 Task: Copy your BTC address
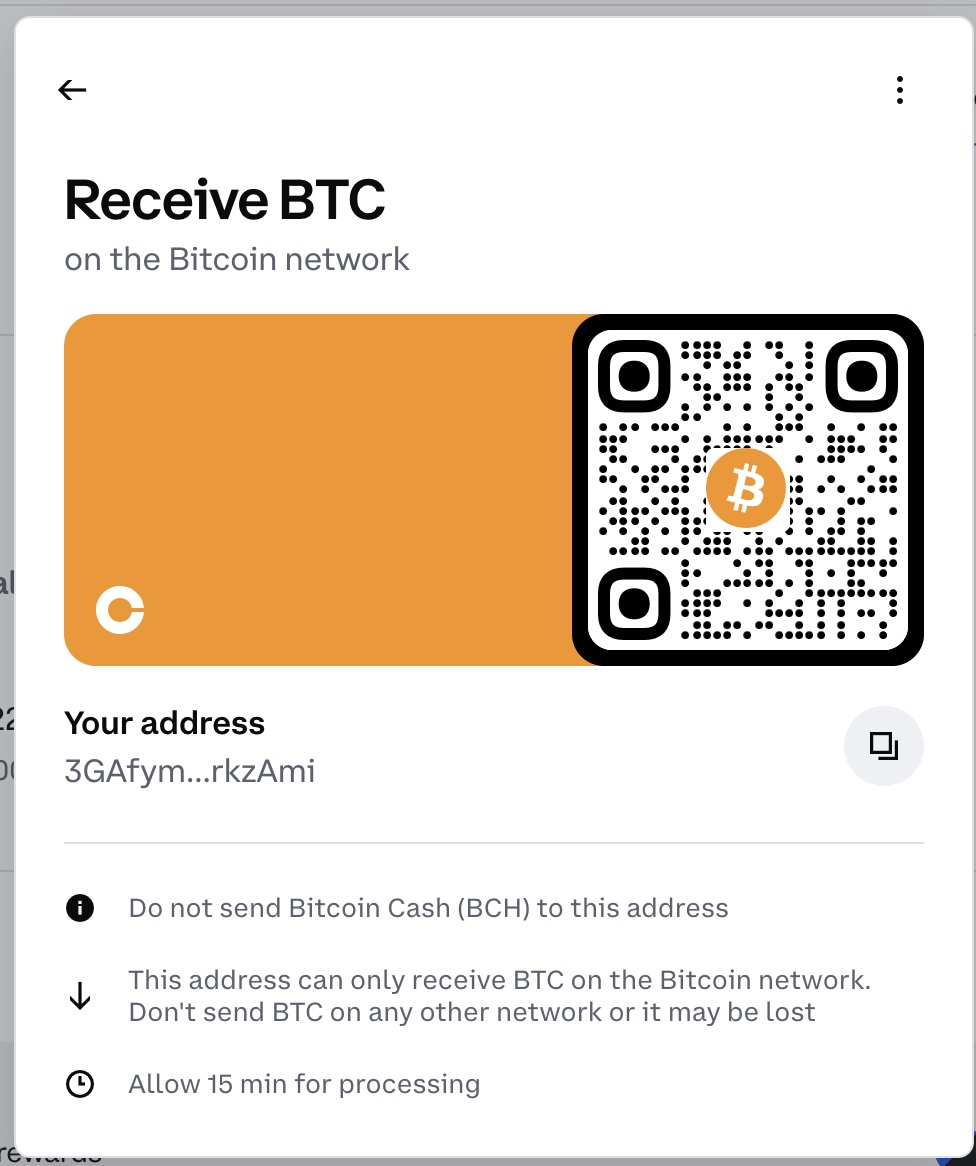883,746
